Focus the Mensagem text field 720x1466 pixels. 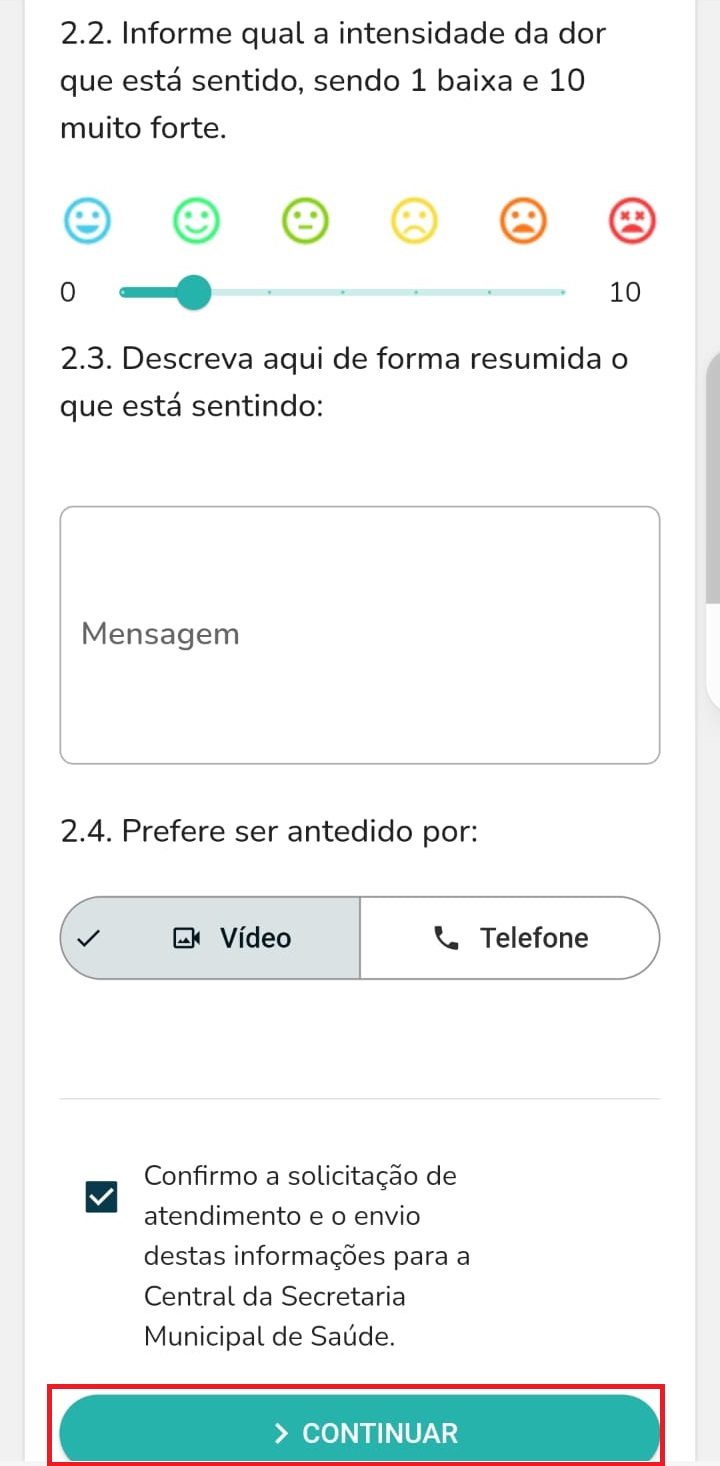360,635
